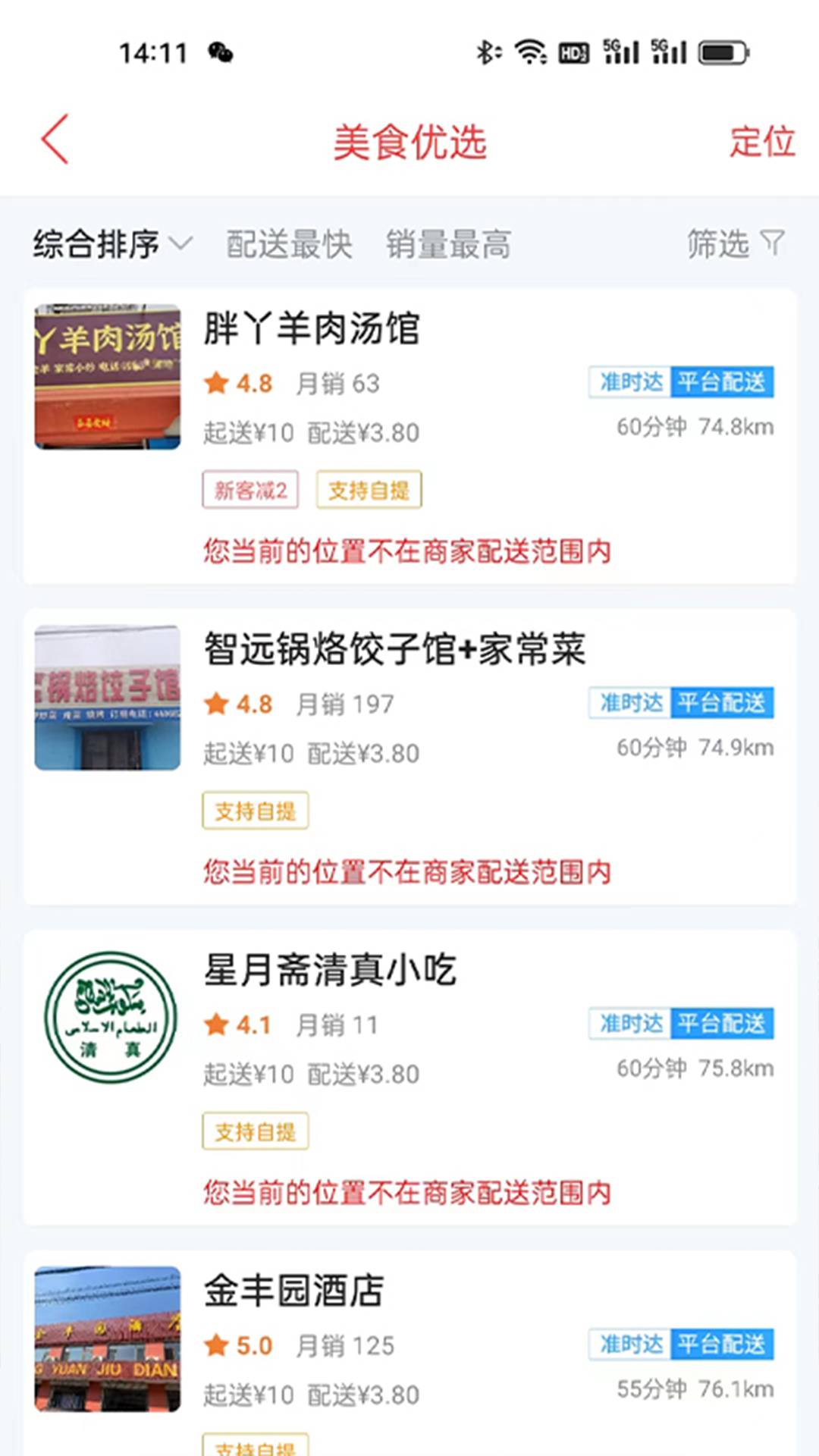
Task: Click the star icon beside 智远锅烙饺子馆 rating
Action: tap(218, 704)
